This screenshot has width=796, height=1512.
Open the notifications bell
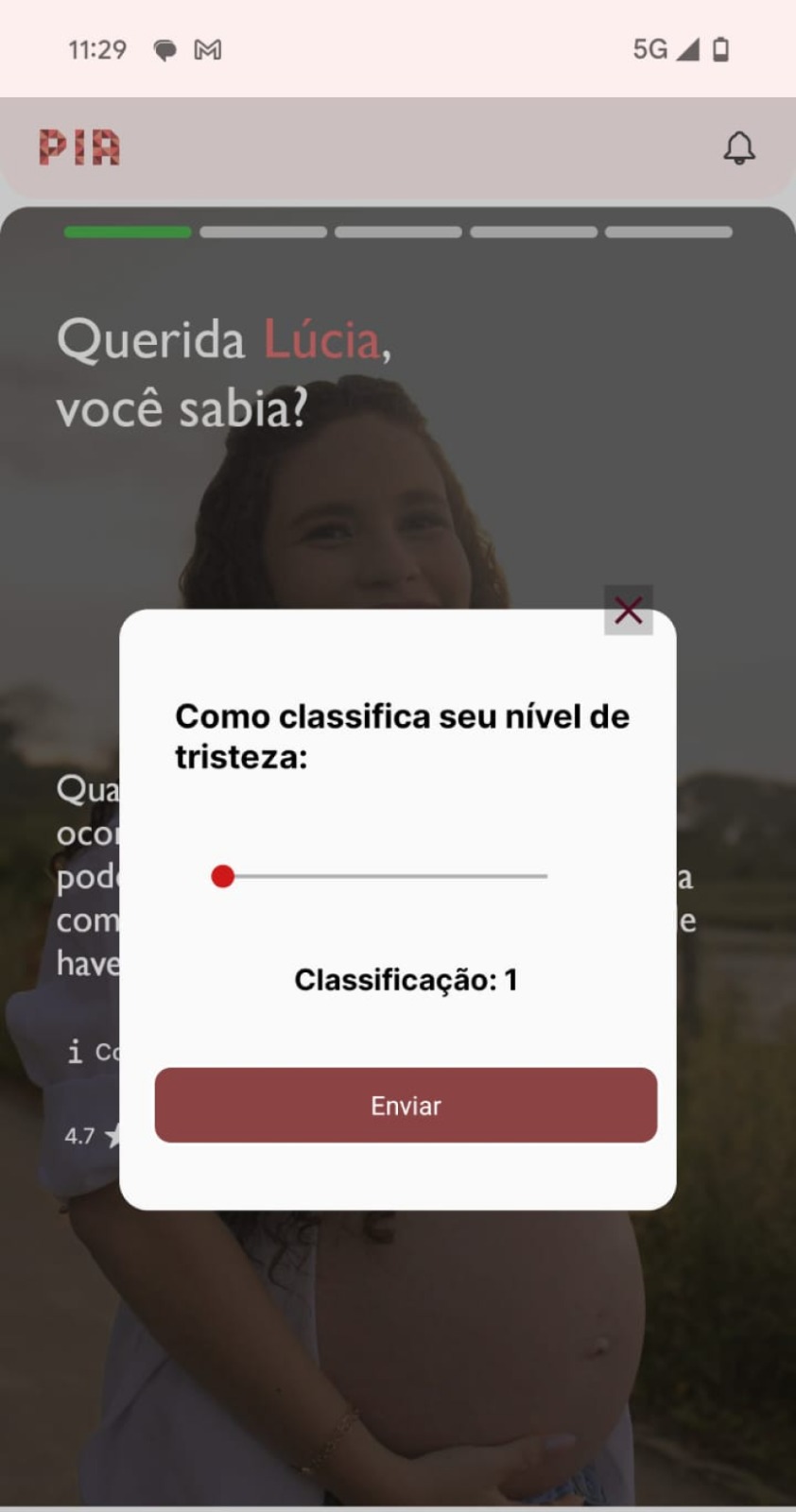[738, 148]
